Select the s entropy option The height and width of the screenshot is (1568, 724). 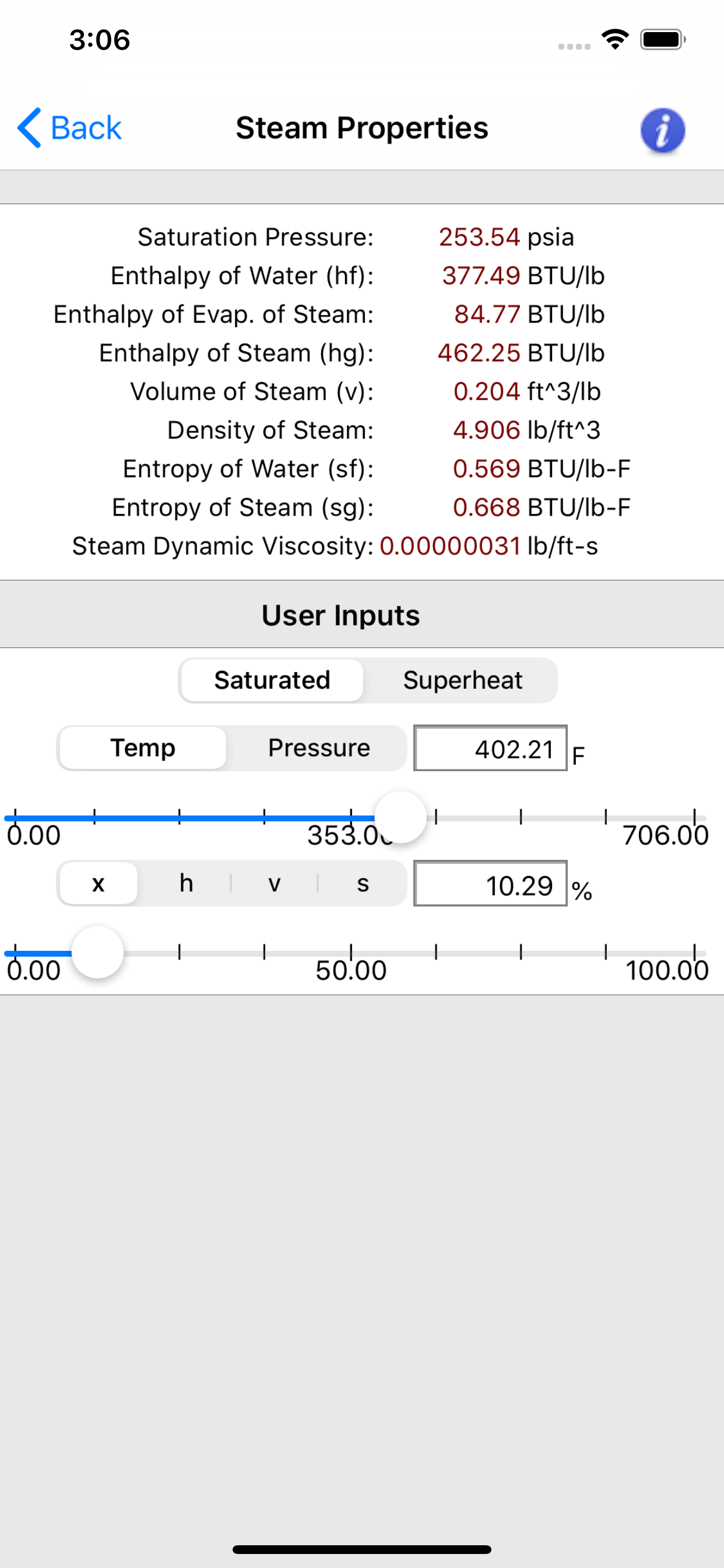(363, 883)
